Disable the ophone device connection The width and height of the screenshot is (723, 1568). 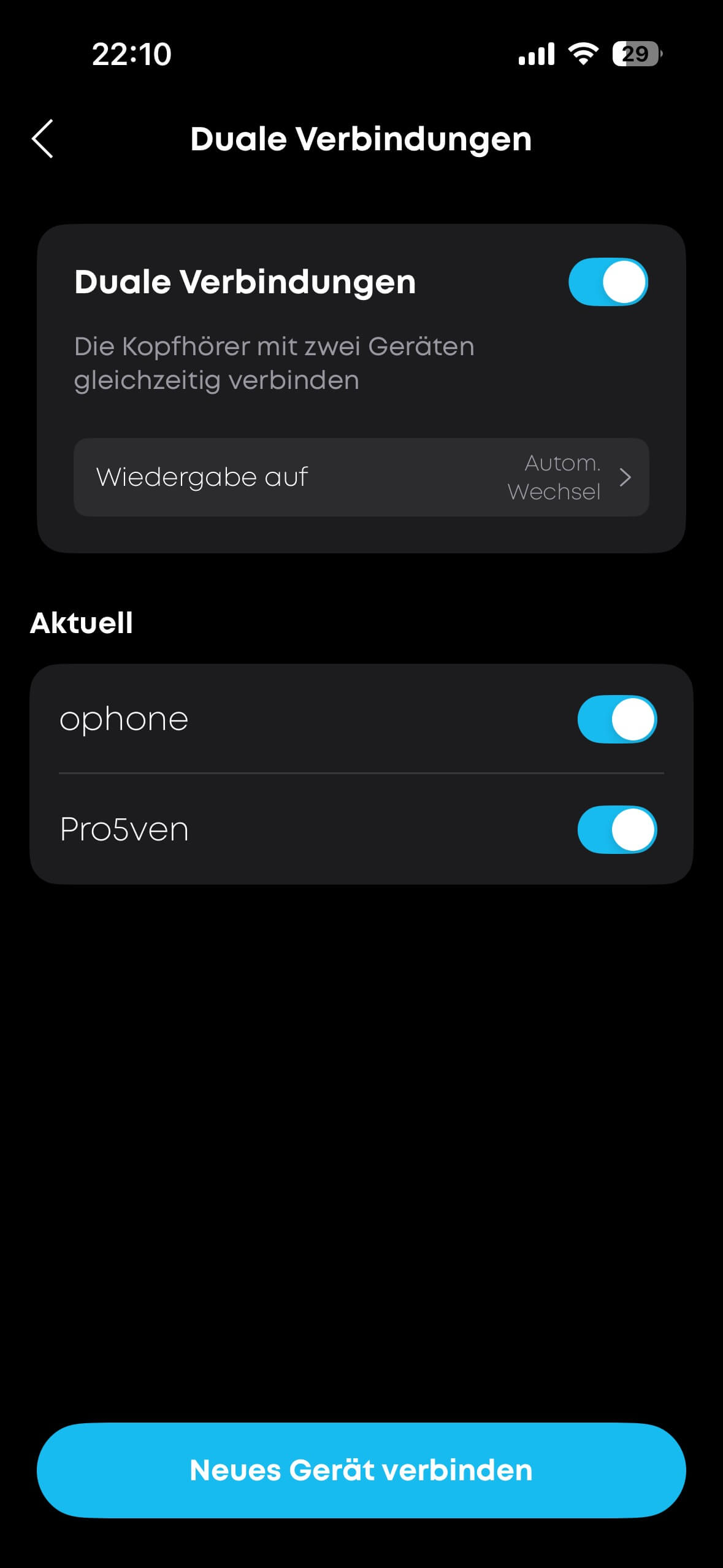pyautogui.click(x=616, y=719)
